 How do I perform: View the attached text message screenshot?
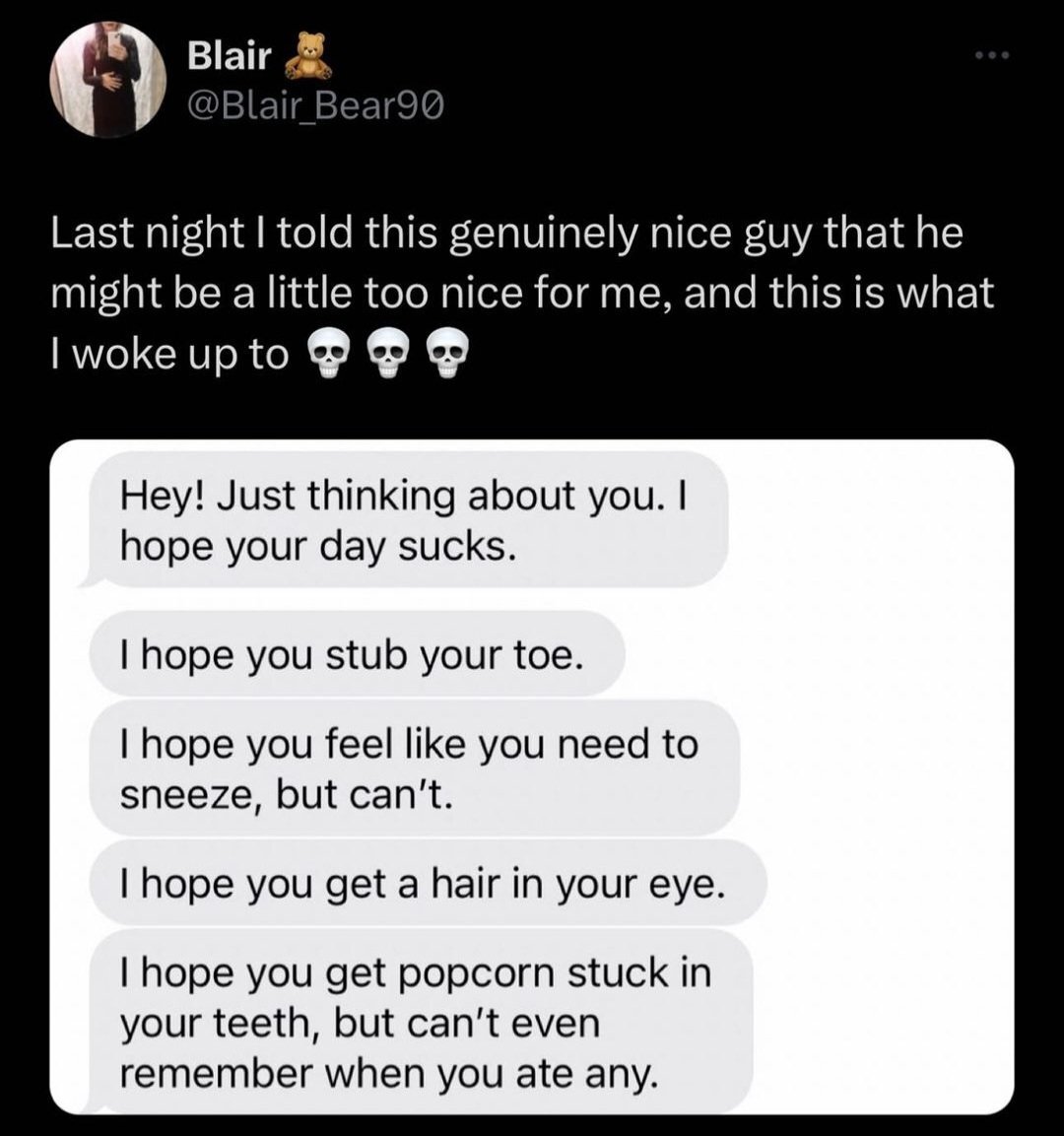[x=531, y=776]
